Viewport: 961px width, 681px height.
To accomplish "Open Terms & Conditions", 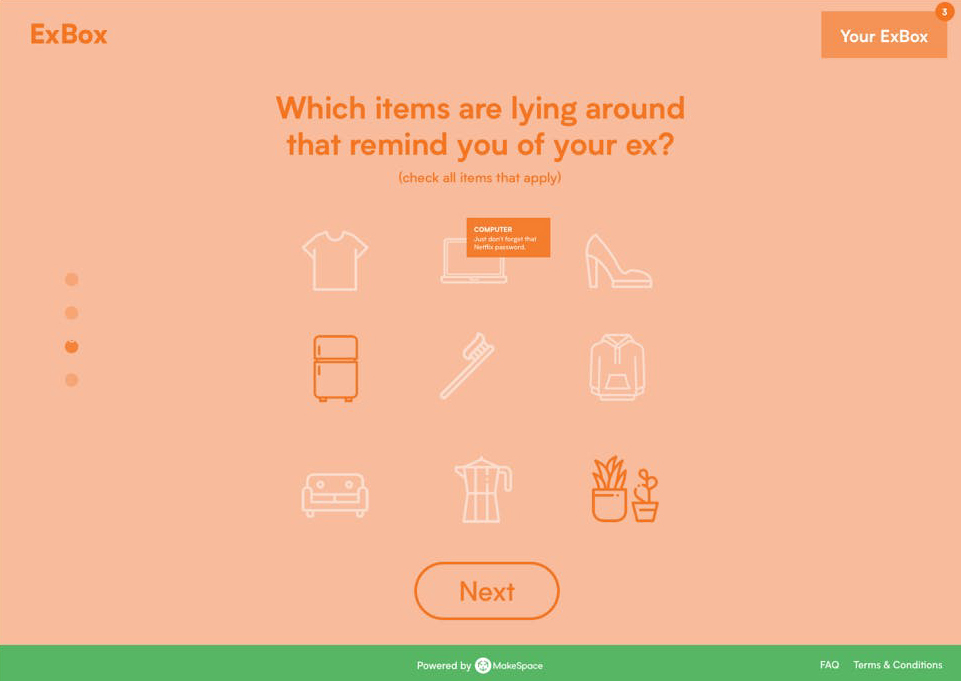I will point(897,665).
